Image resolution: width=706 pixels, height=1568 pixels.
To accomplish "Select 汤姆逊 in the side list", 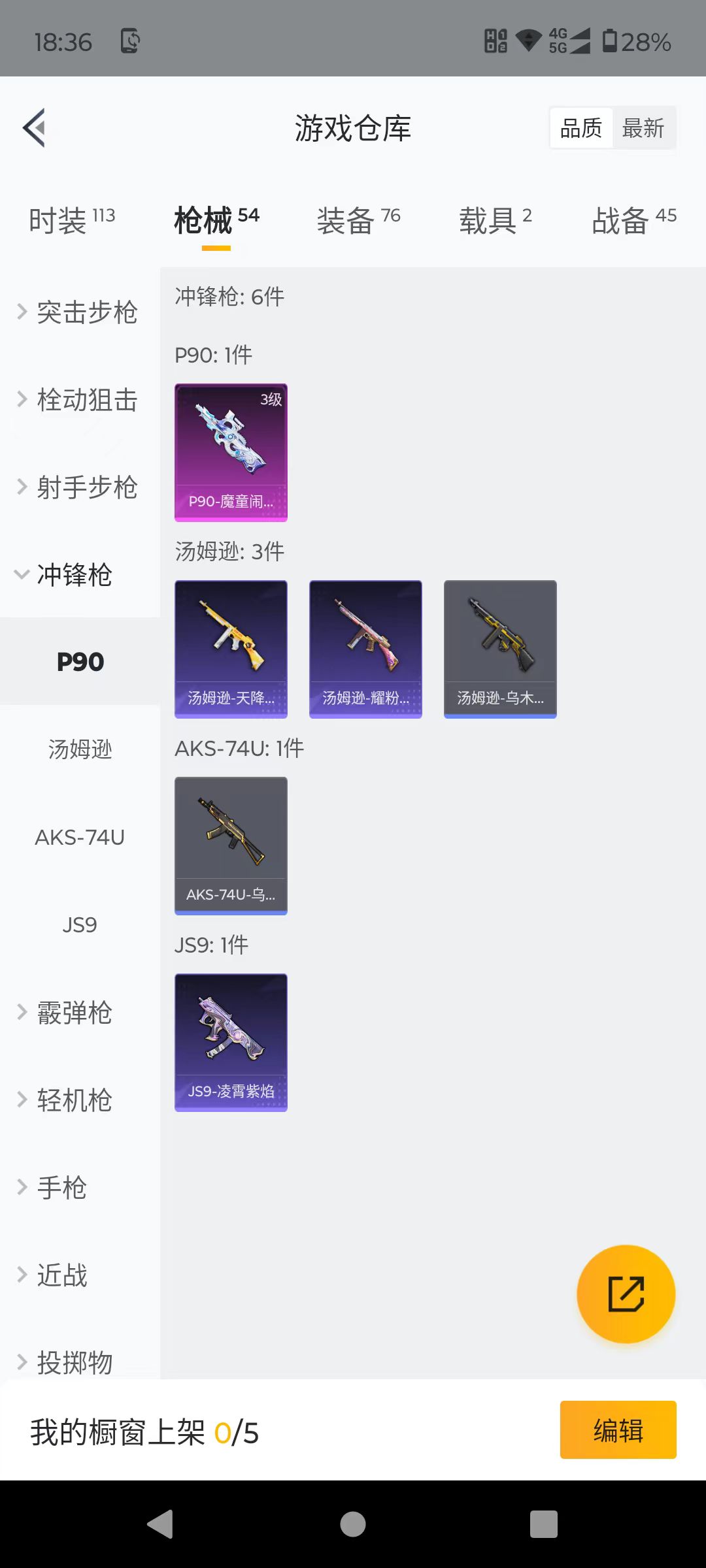I will pyautogui.click(x=80, y=749).
